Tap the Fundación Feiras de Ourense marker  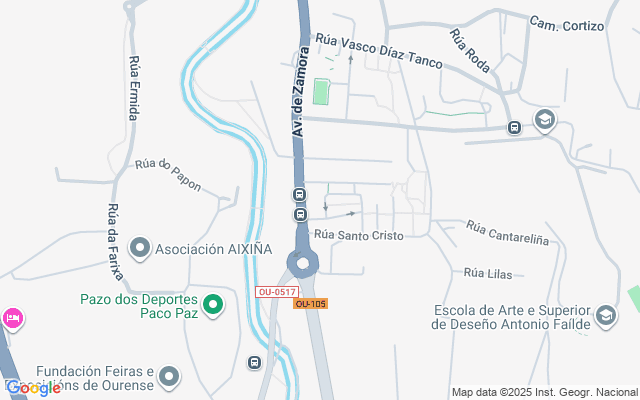(170, 377)
